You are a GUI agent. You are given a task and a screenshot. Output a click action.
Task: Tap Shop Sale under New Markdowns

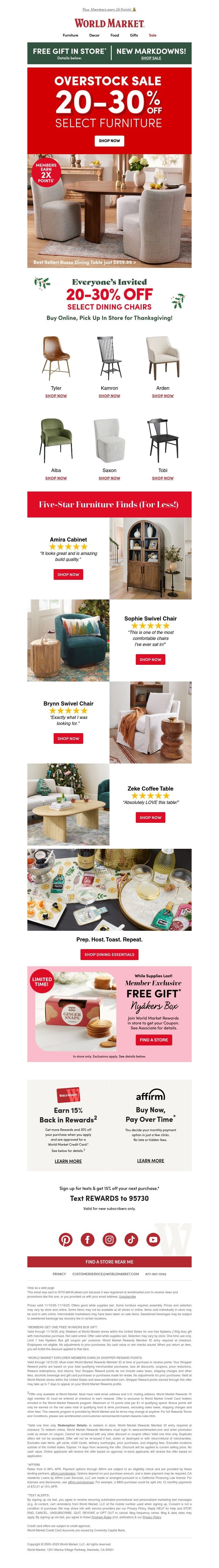tap(151, 58)
